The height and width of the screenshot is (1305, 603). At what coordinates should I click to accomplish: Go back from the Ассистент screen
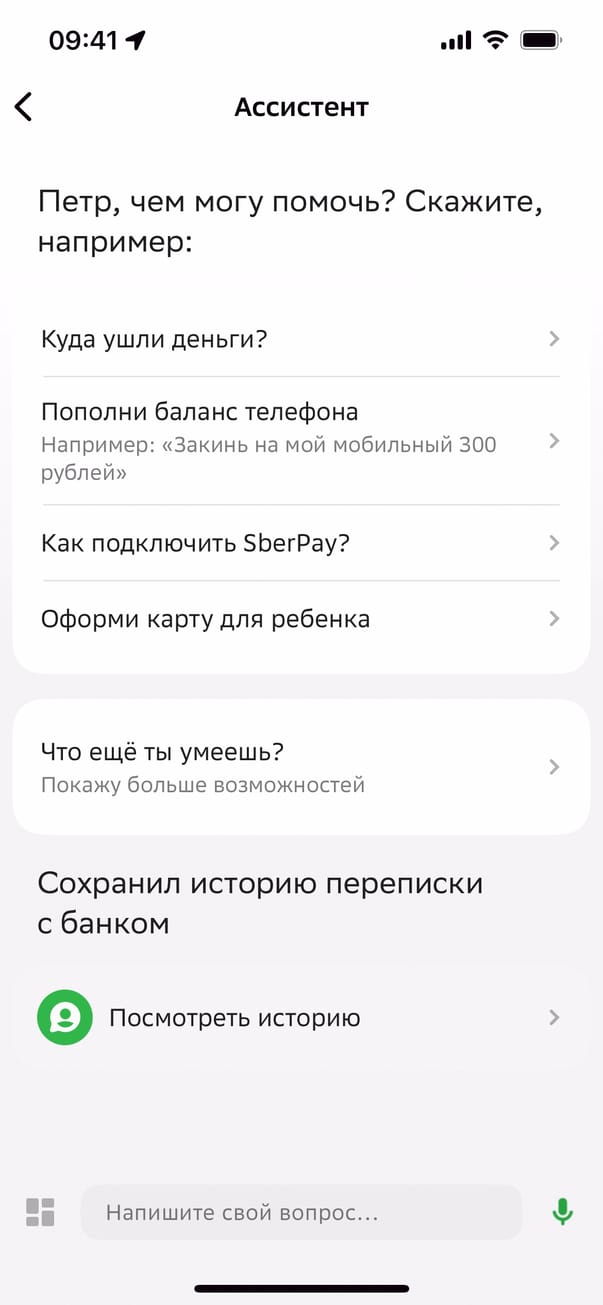(x=24, y=107)
